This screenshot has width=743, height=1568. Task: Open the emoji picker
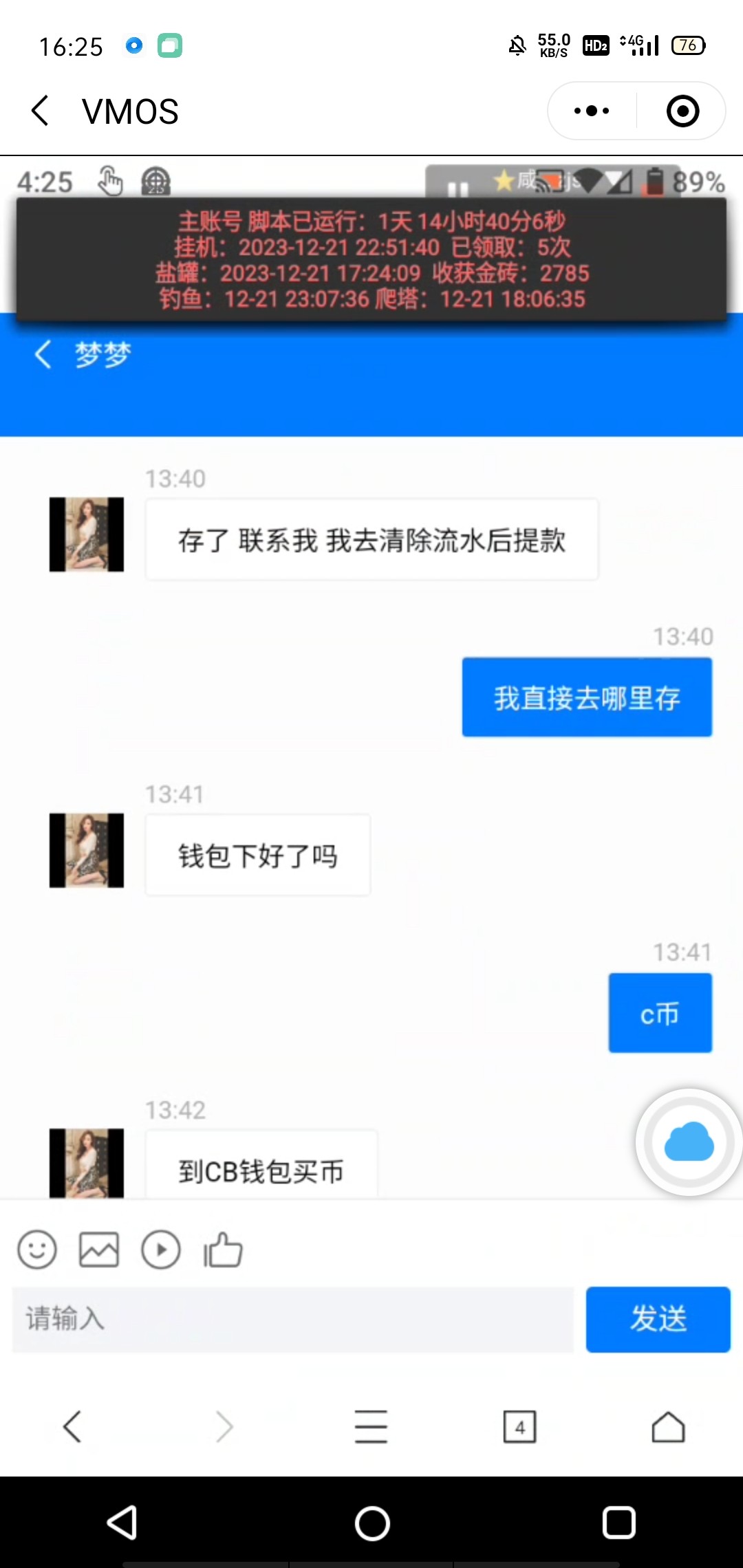37,1250
